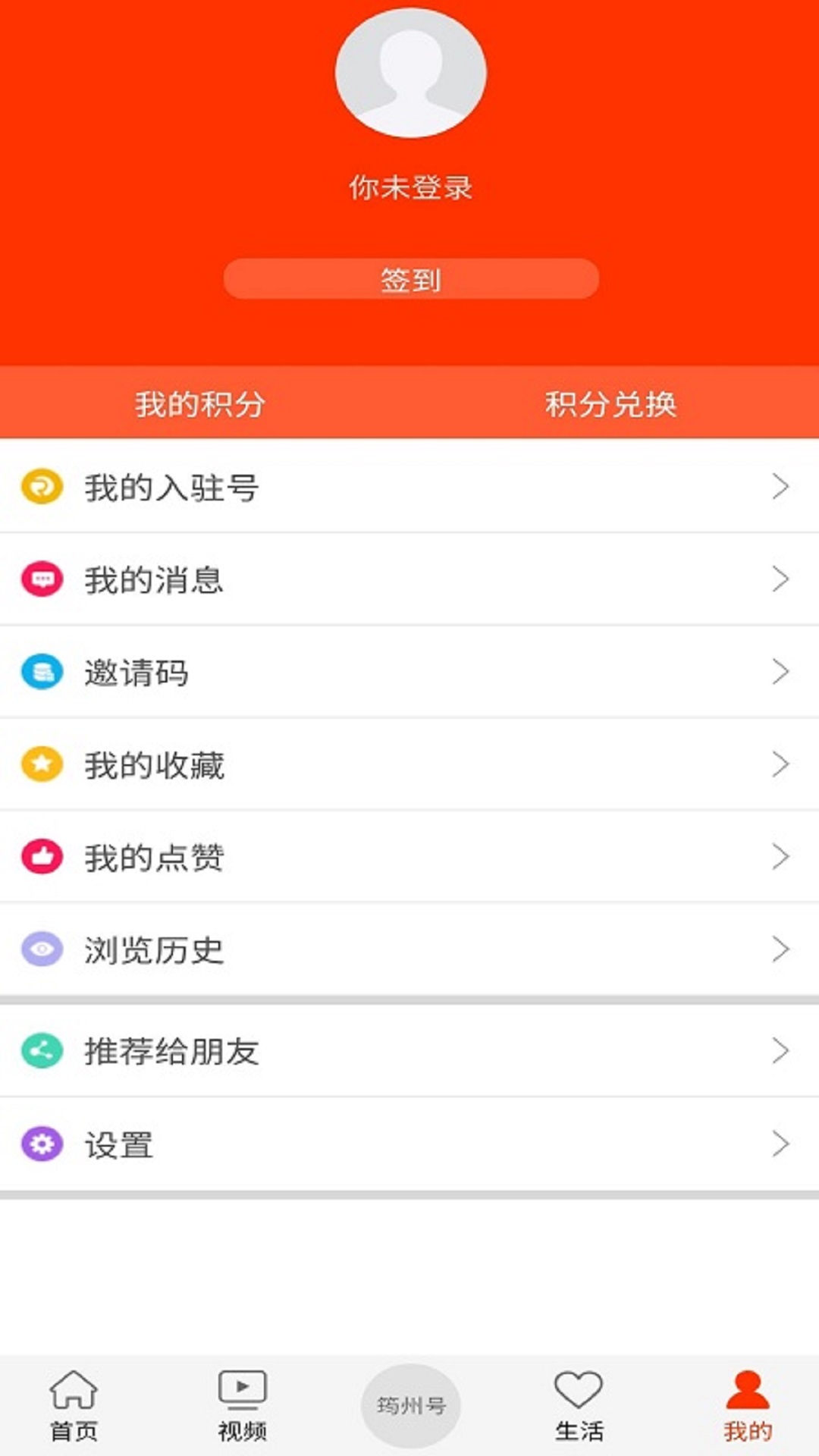819x1456 pixels.
Task: Tap the 推荐给朋友 share icon
Action: point(43,1051)
